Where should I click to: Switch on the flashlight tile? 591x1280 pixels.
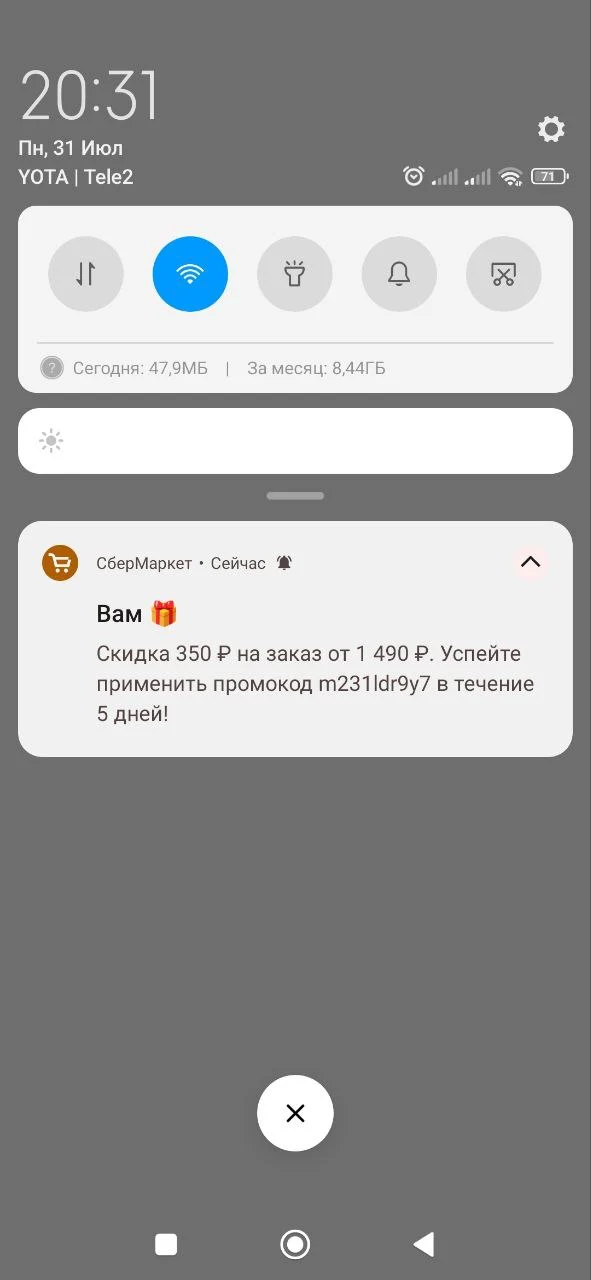coord(295,274)
